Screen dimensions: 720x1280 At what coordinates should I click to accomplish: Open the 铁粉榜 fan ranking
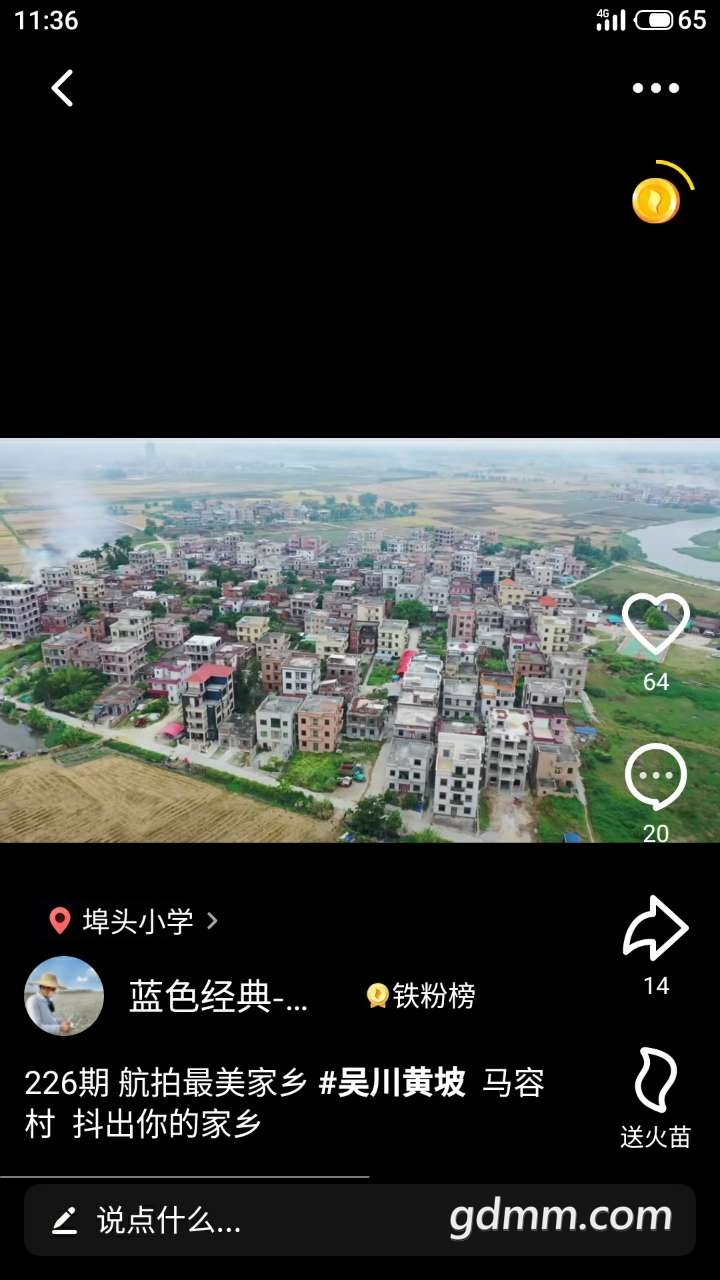coord(422,996)
